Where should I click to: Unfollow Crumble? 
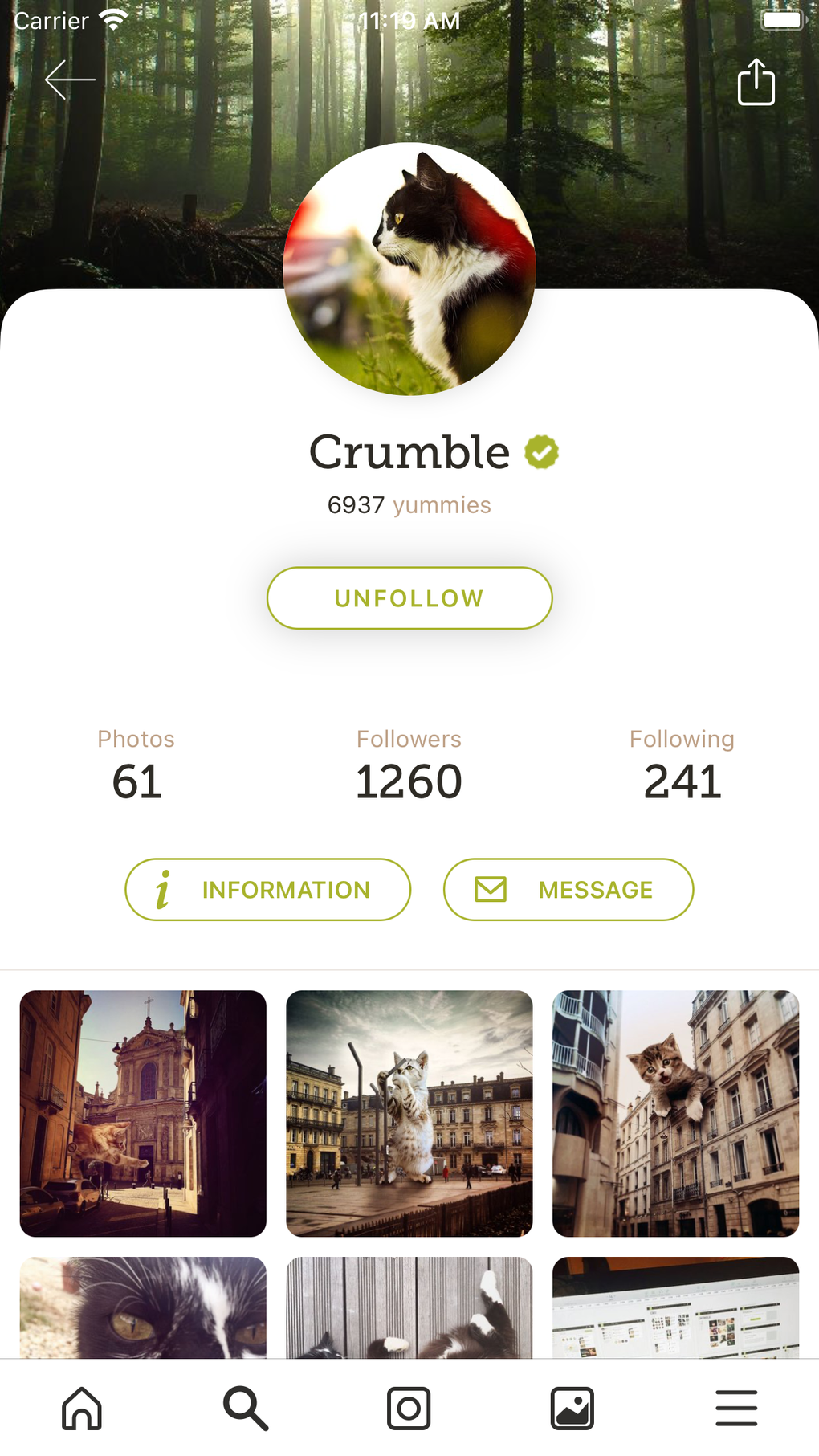pyautogui.click(x=409, y=598)
